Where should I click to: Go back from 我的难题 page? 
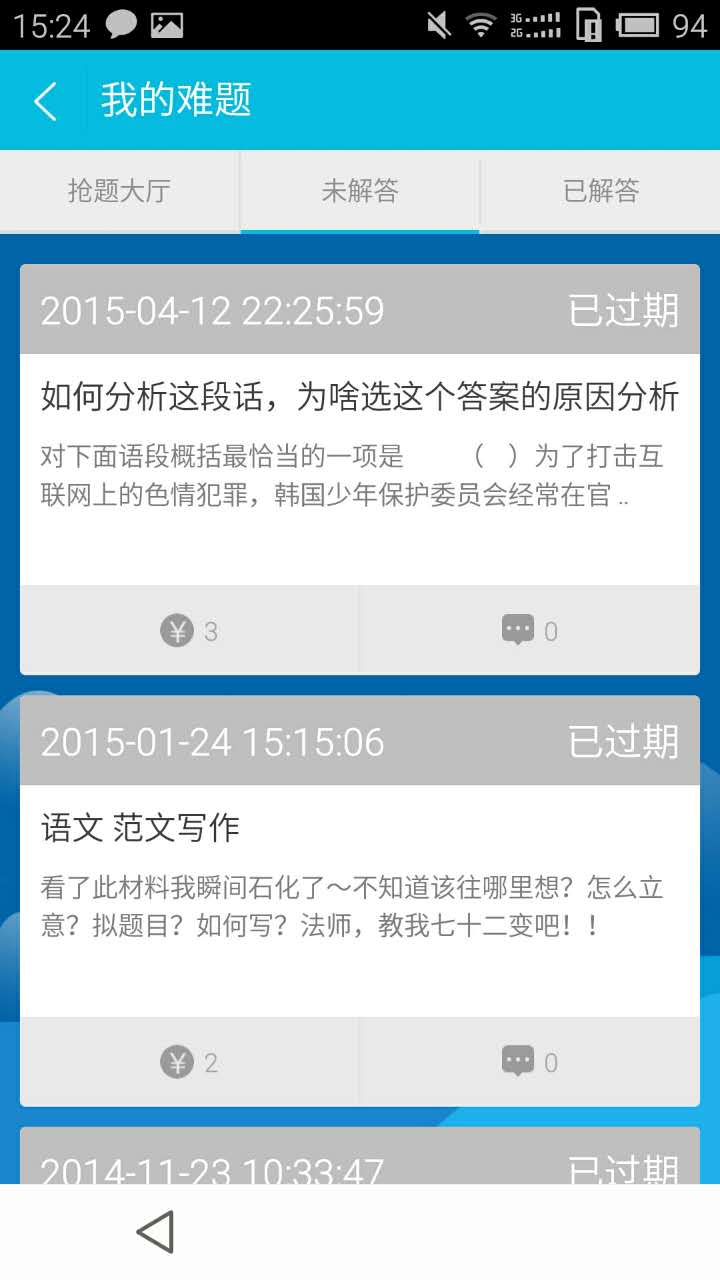(45, 101)
